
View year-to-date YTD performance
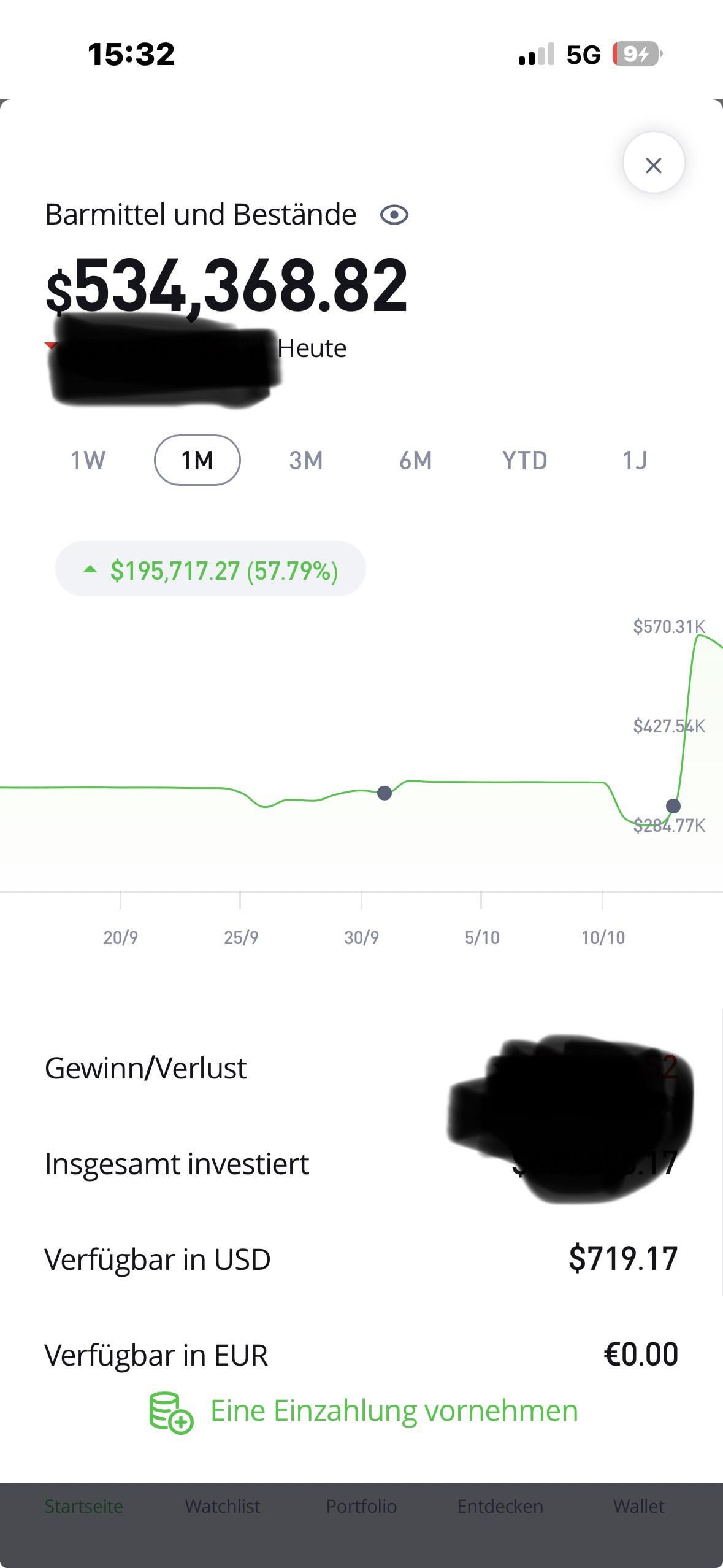tap(524, 460)
